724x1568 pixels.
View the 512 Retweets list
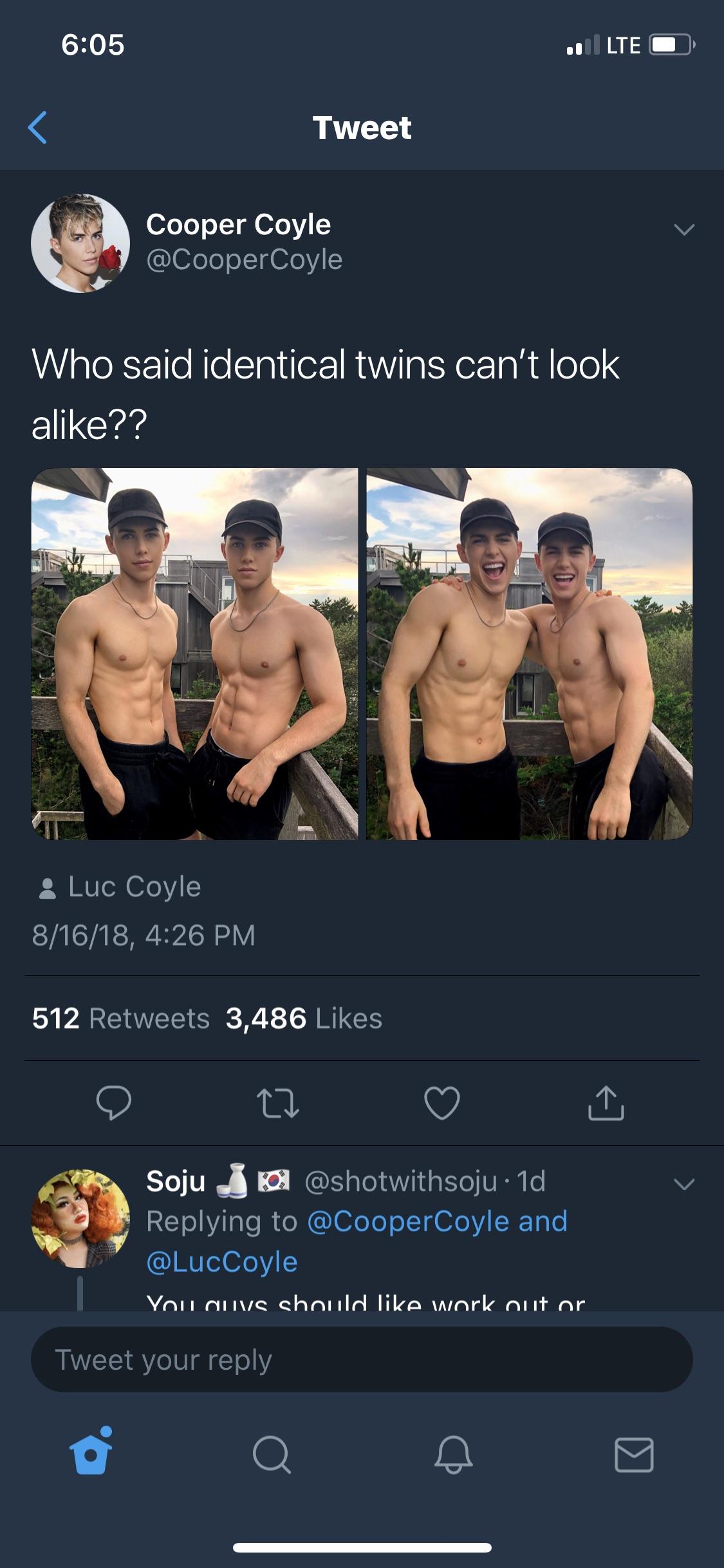[x=121, y=1018]
